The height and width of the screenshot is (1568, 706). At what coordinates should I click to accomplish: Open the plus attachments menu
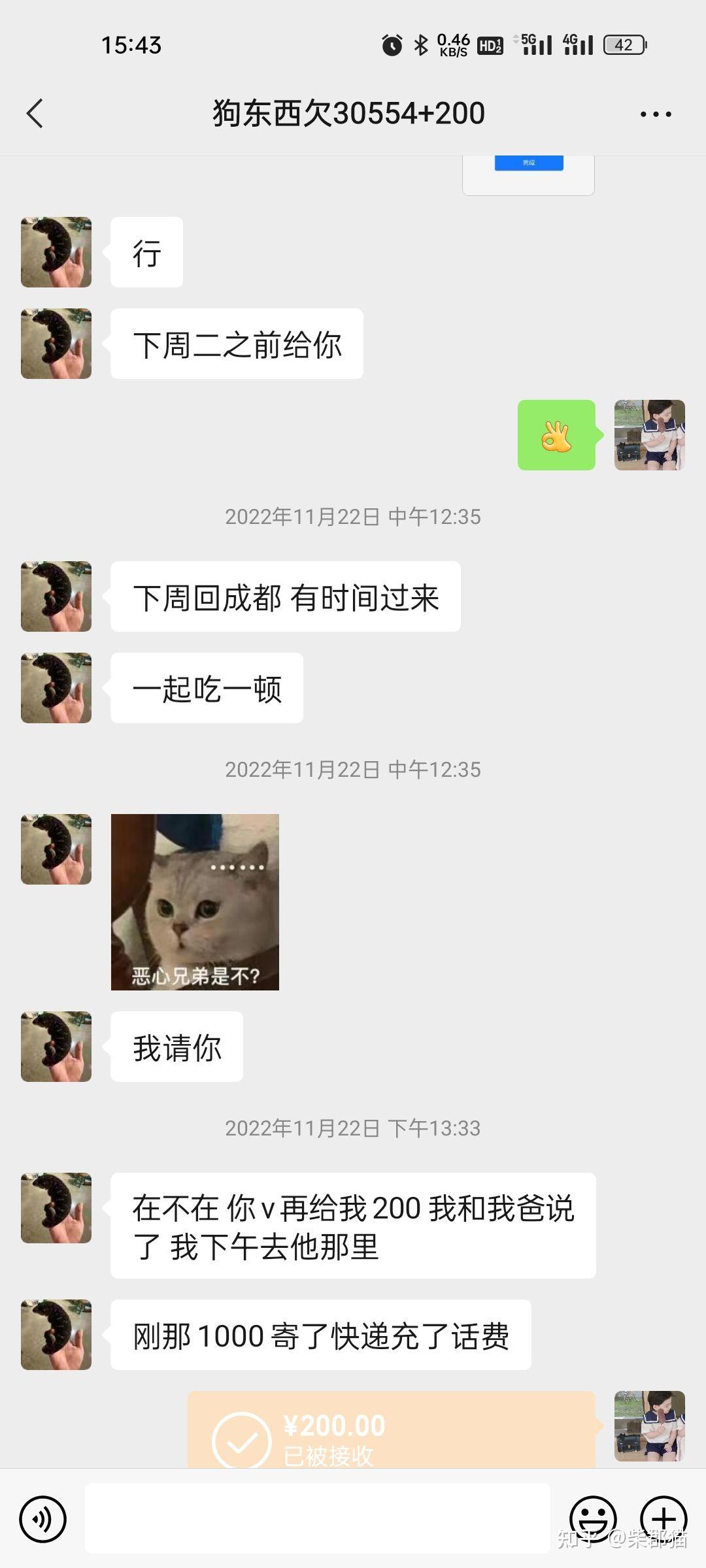click(663, 1519)
